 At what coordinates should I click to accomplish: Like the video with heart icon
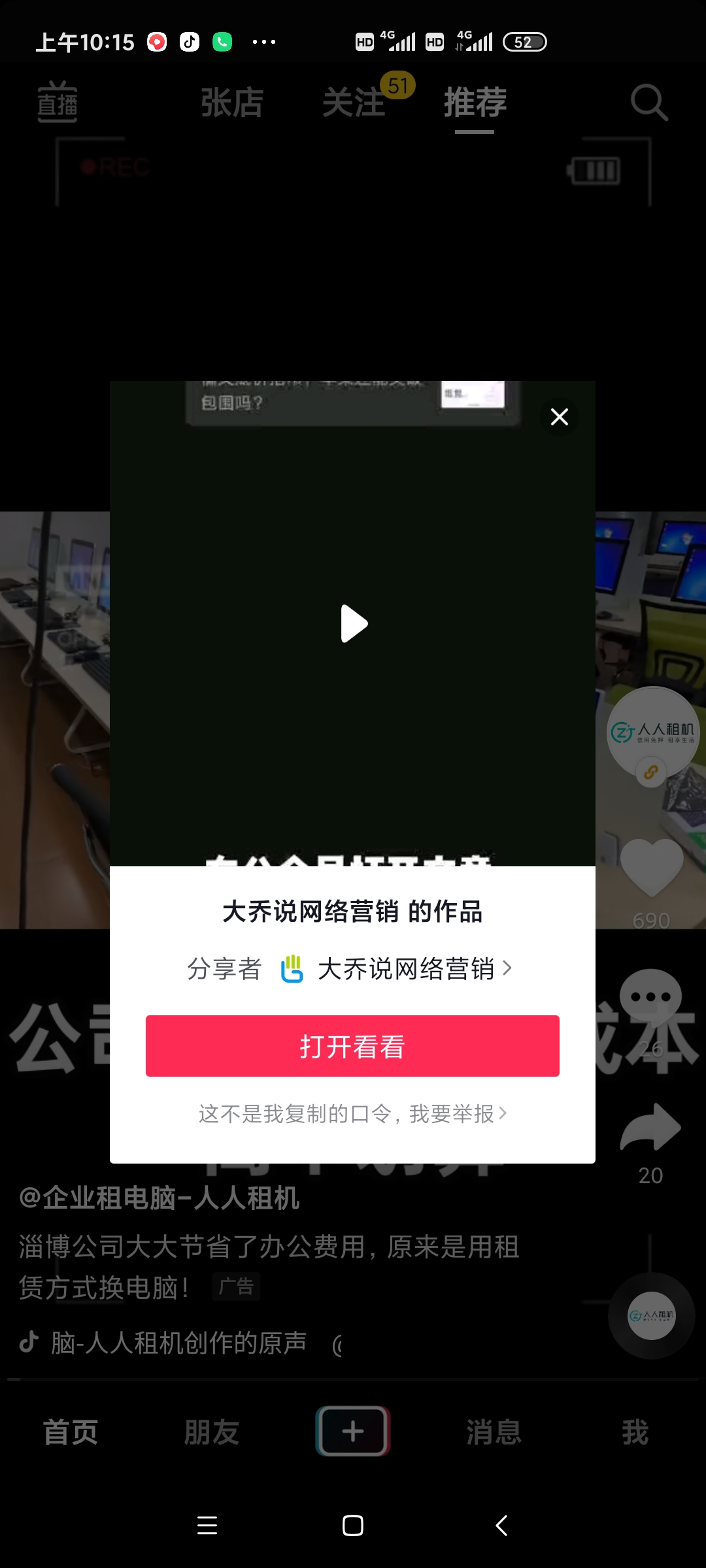[x=651, y=866]
